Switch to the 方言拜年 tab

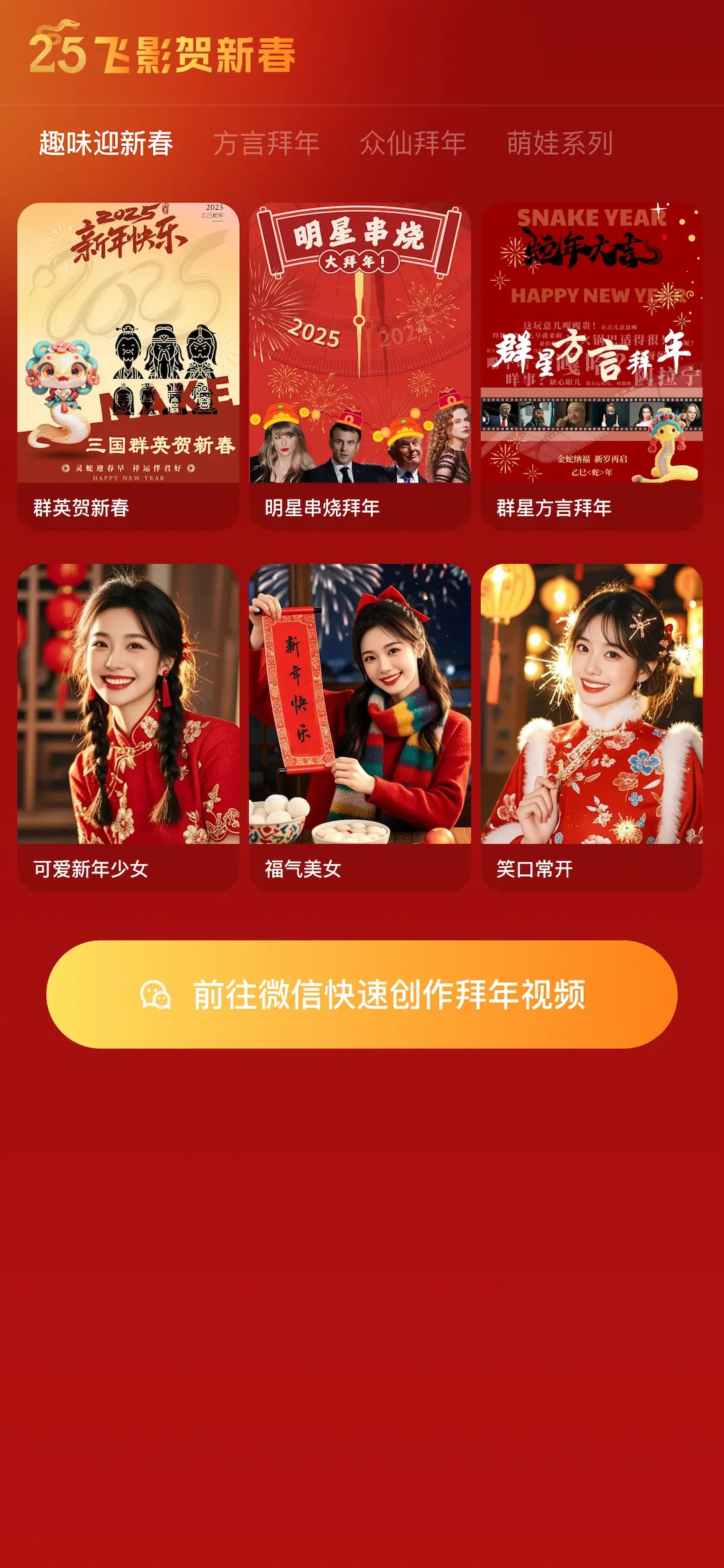[266, 143]
